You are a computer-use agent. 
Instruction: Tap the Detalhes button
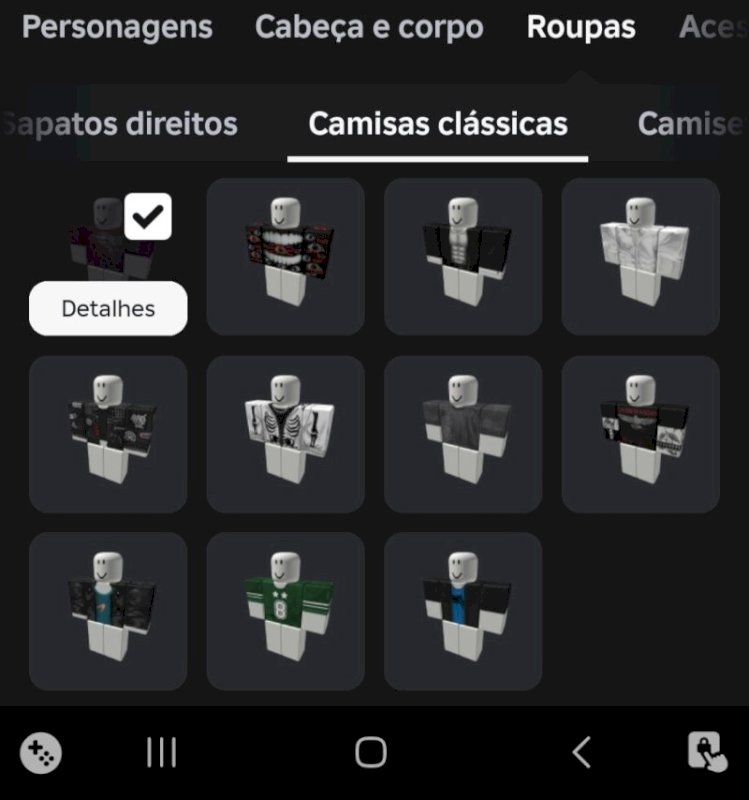click(x=107, y=308)
